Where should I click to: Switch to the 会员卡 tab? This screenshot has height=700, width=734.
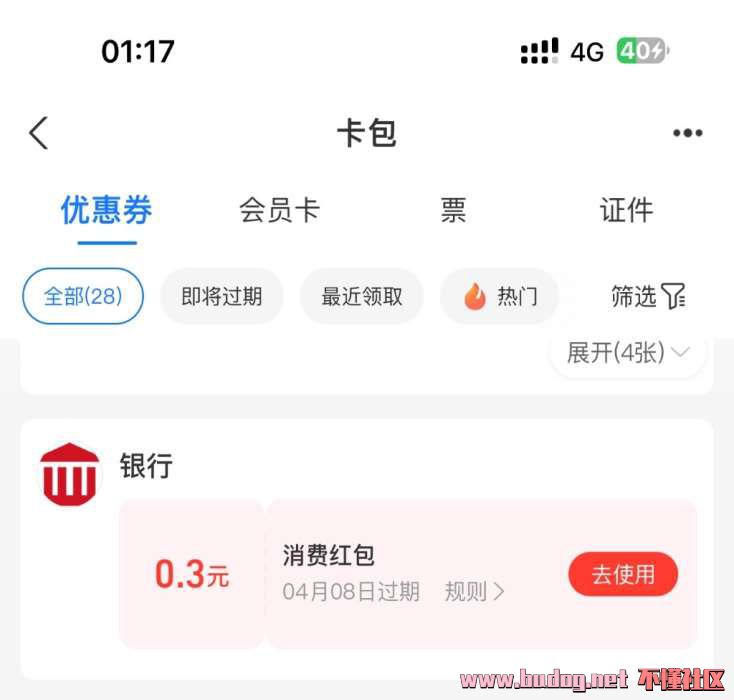tap(279, 211)
